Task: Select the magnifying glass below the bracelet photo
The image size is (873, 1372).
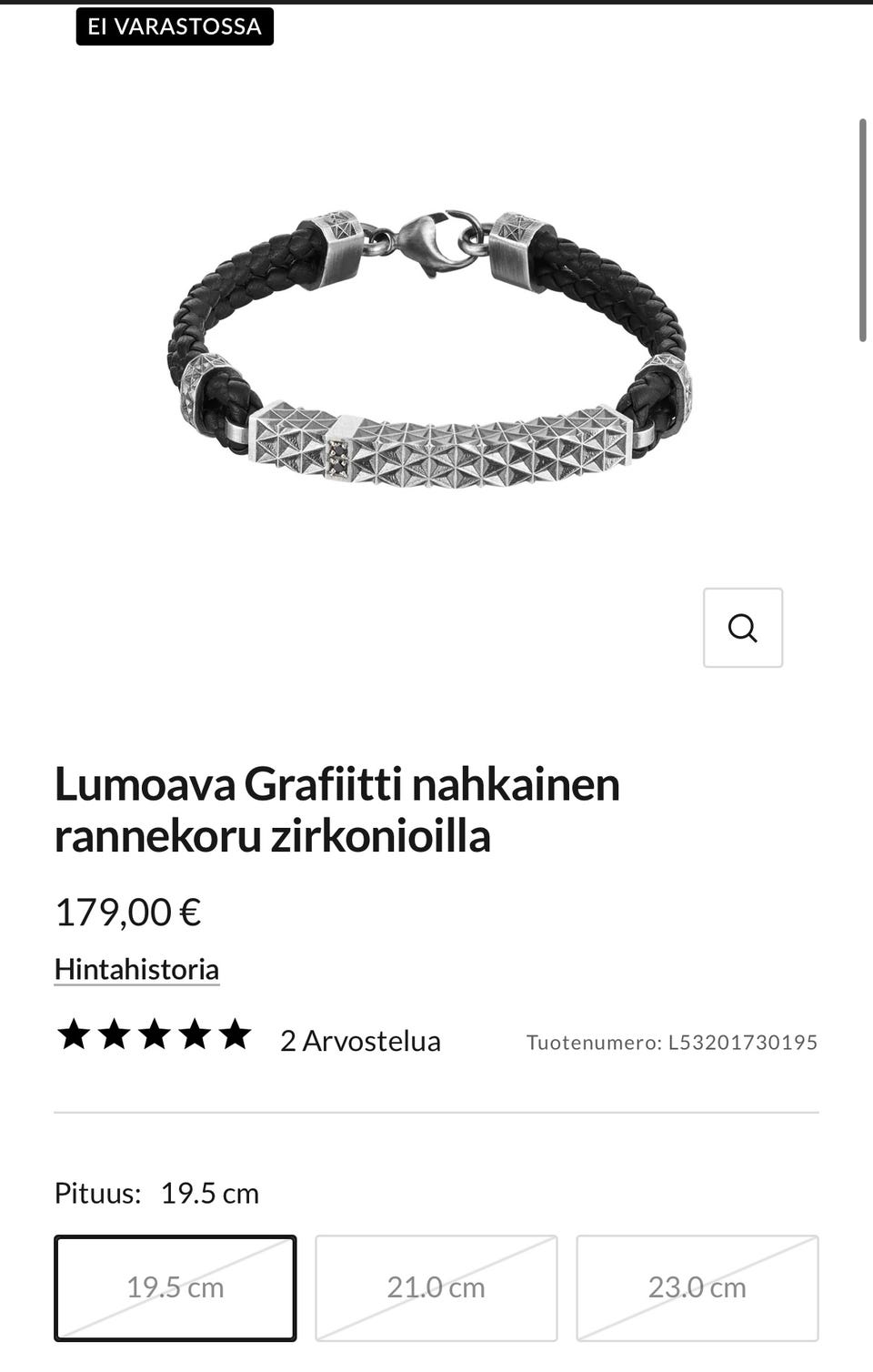Action: tap(743, 628)
